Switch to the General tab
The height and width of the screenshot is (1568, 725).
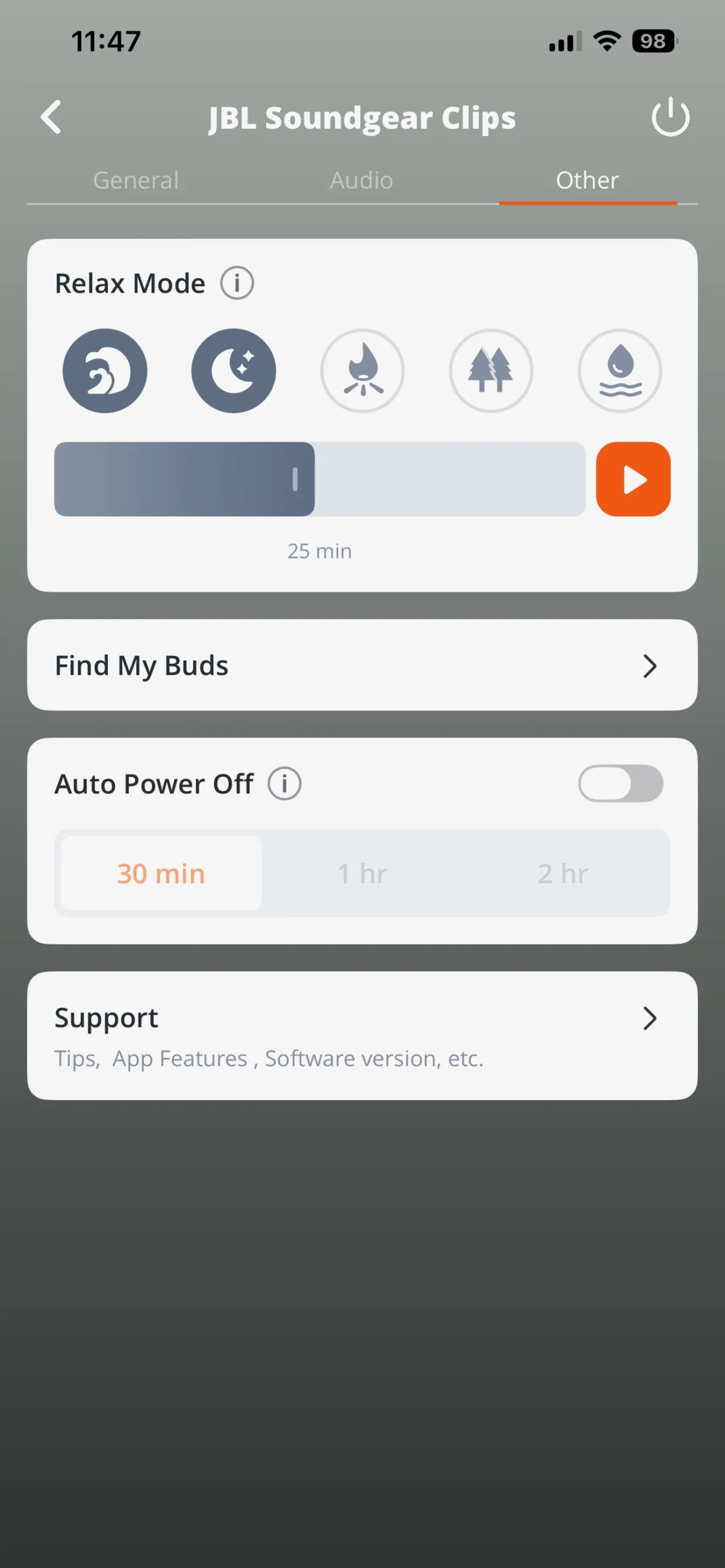point(136,180)
